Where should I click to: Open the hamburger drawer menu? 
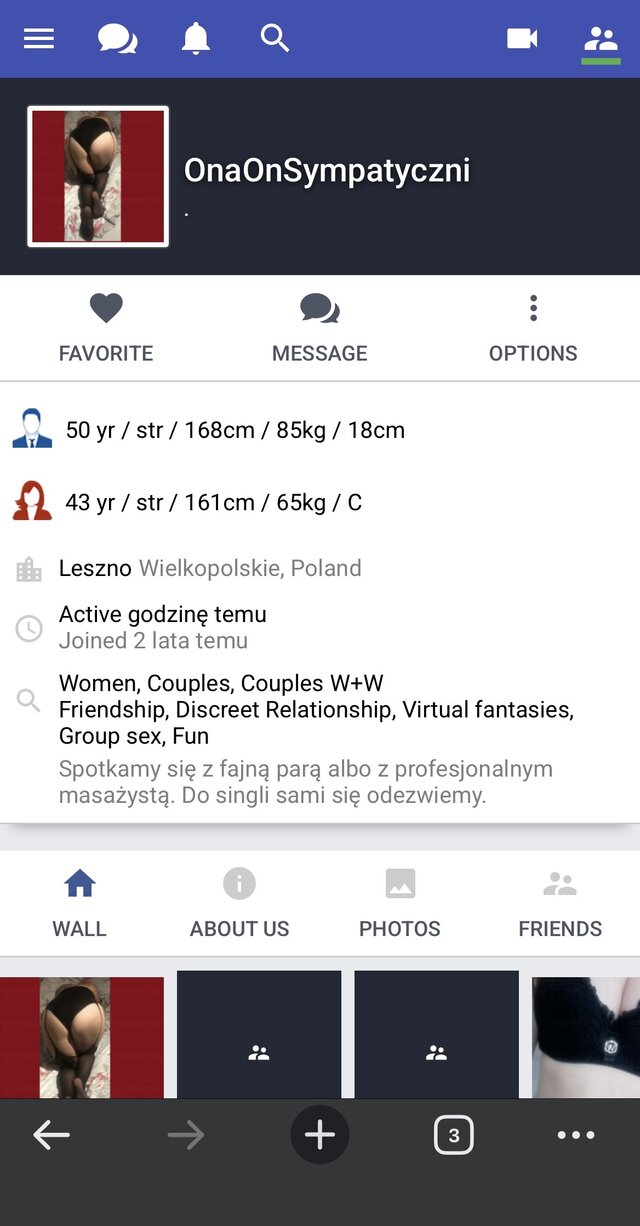(x=39, y=39)
